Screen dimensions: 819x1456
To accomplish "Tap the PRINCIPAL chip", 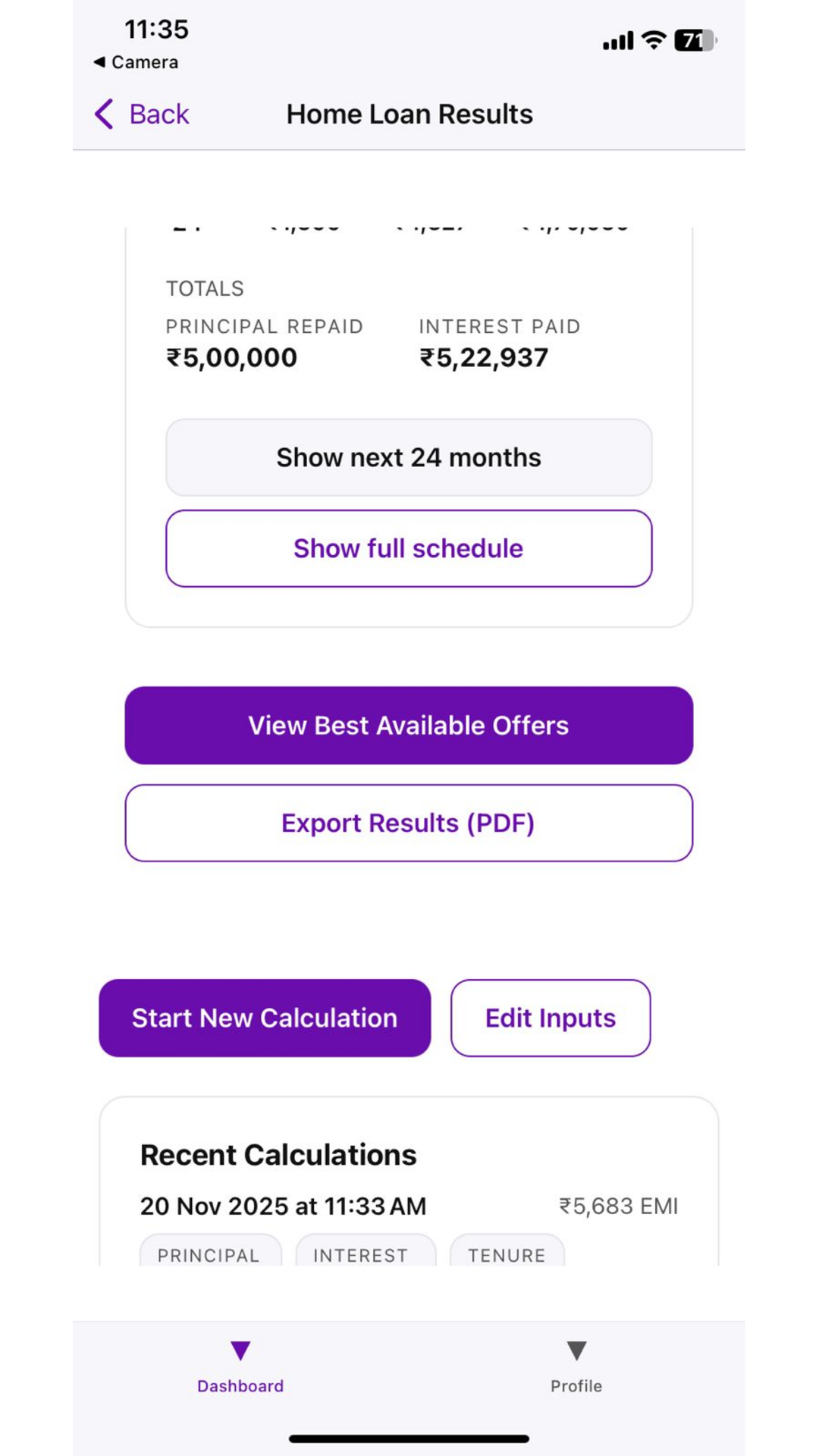I will click(210, 1255).
